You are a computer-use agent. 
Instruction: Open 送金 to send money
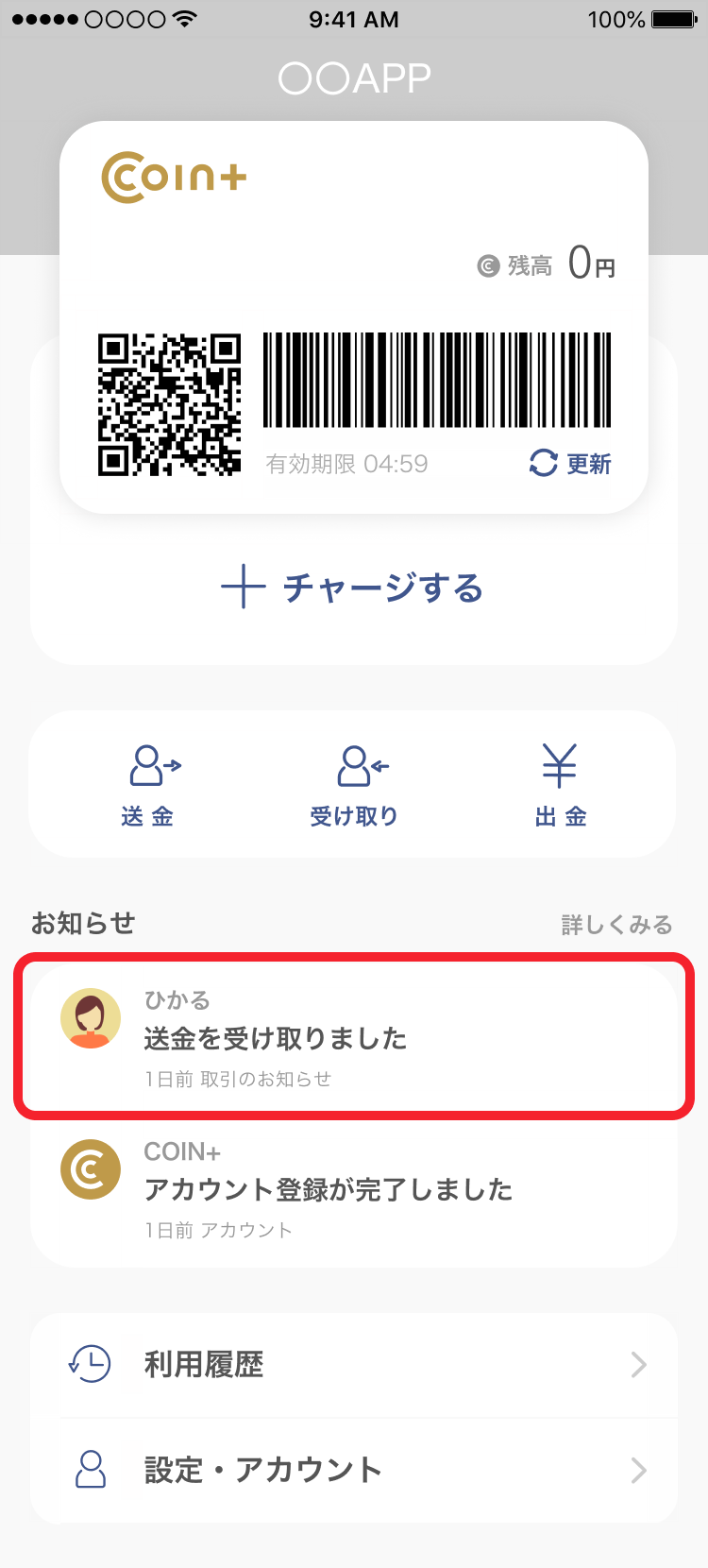coord(148,786)
